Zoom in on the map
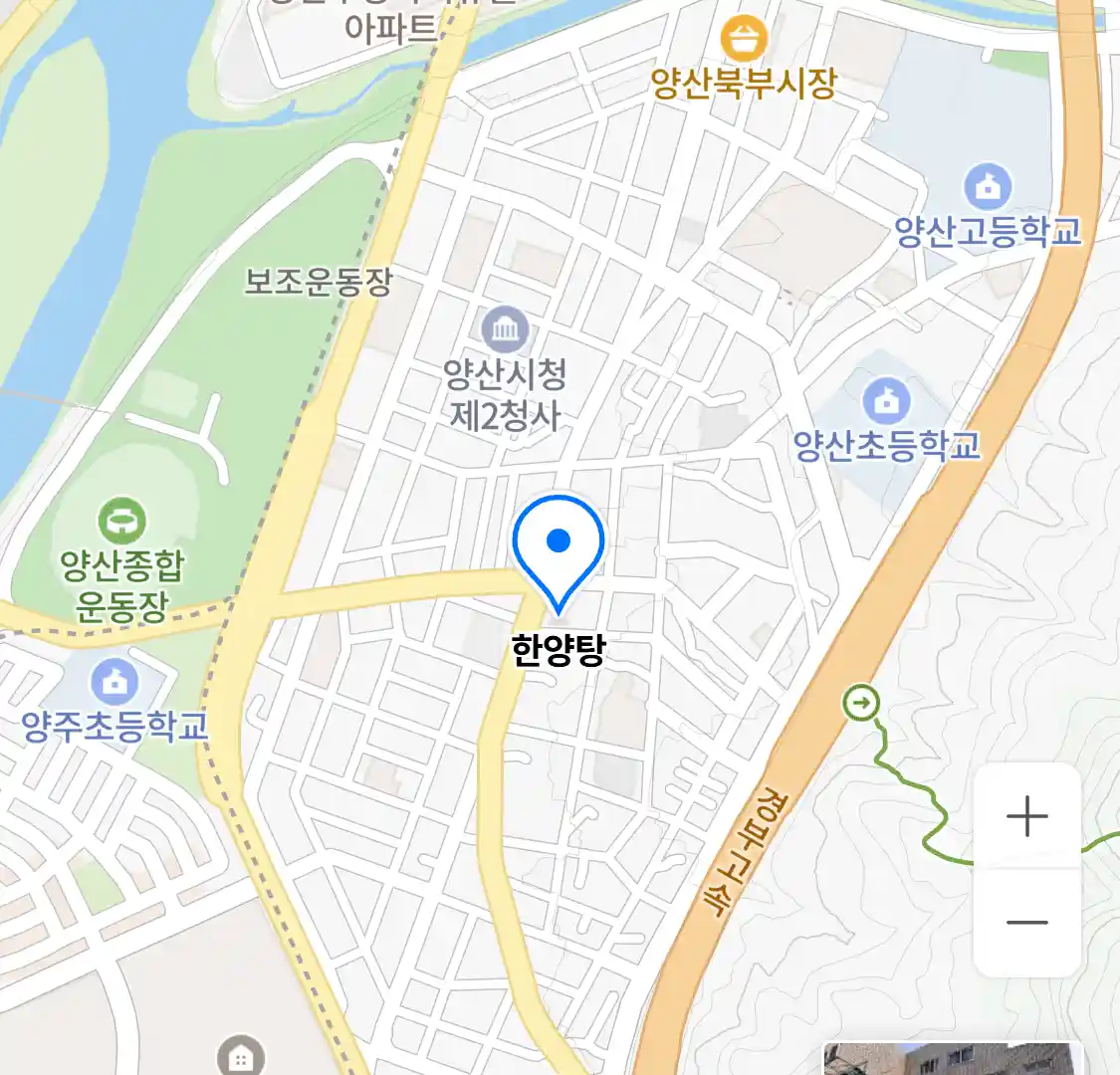Screen dimensions: 1120x1075 [x=1026, y=817]
